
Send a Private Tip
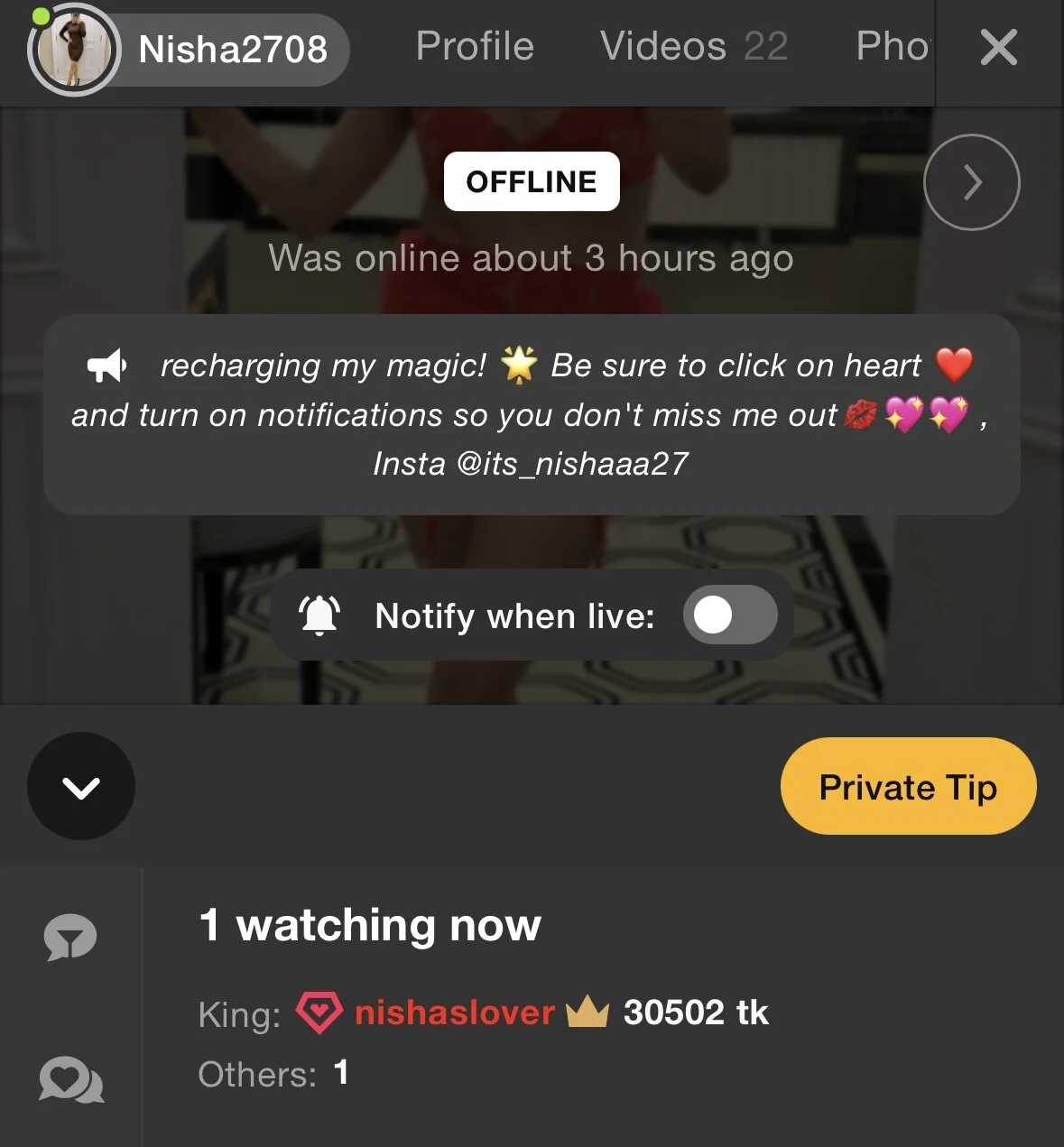(908, 787)
